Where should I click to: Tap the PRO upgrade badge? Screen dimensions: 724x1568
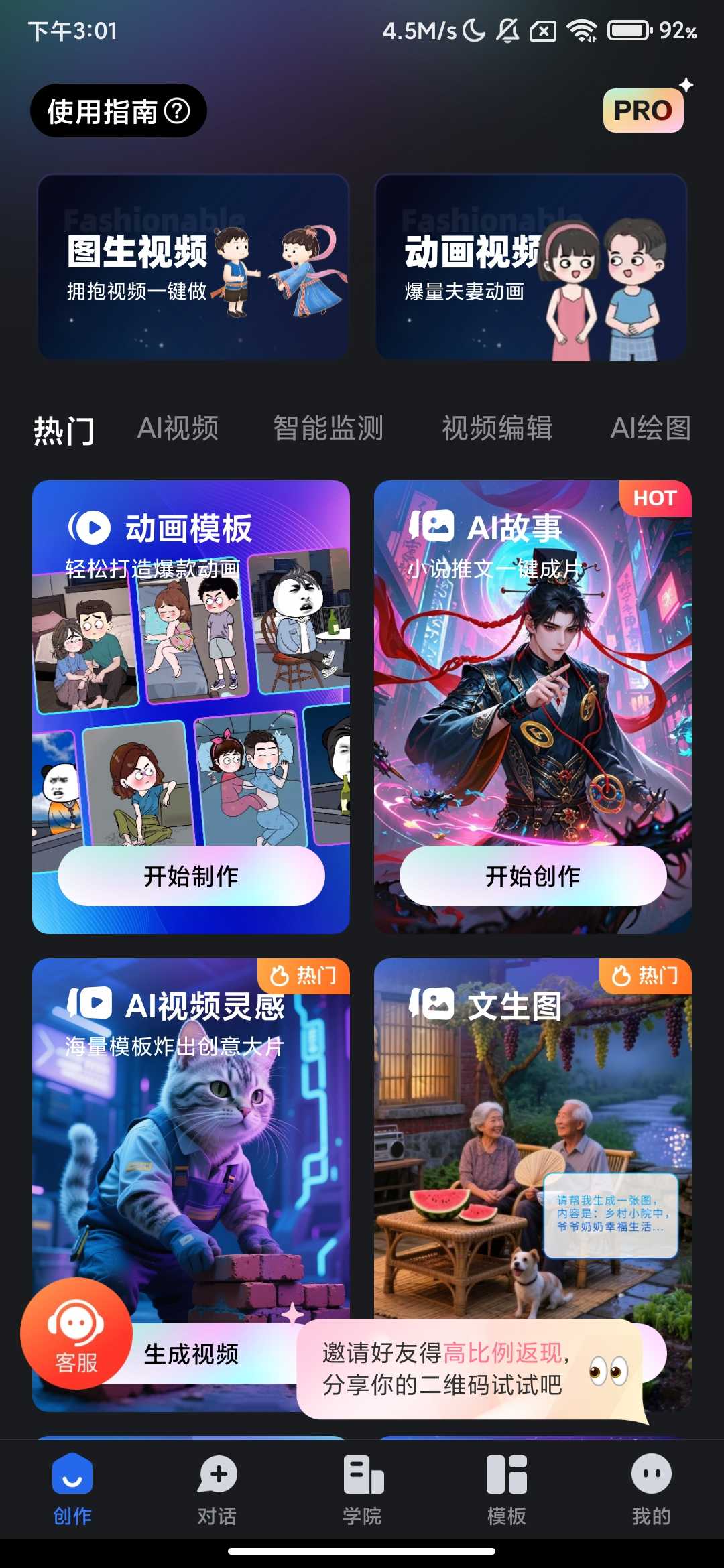pos(643,110)
